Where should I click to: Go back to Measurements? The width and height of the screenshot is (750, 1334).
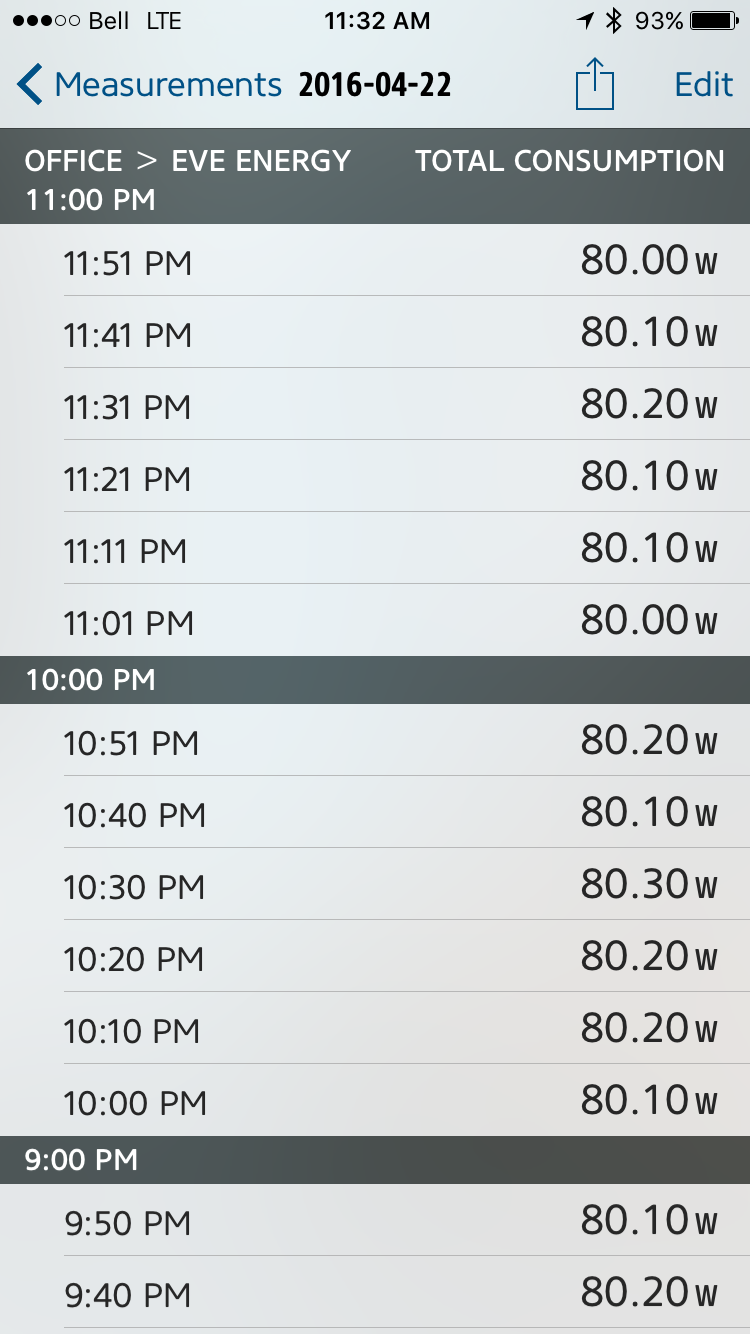[x=148, y=85]
